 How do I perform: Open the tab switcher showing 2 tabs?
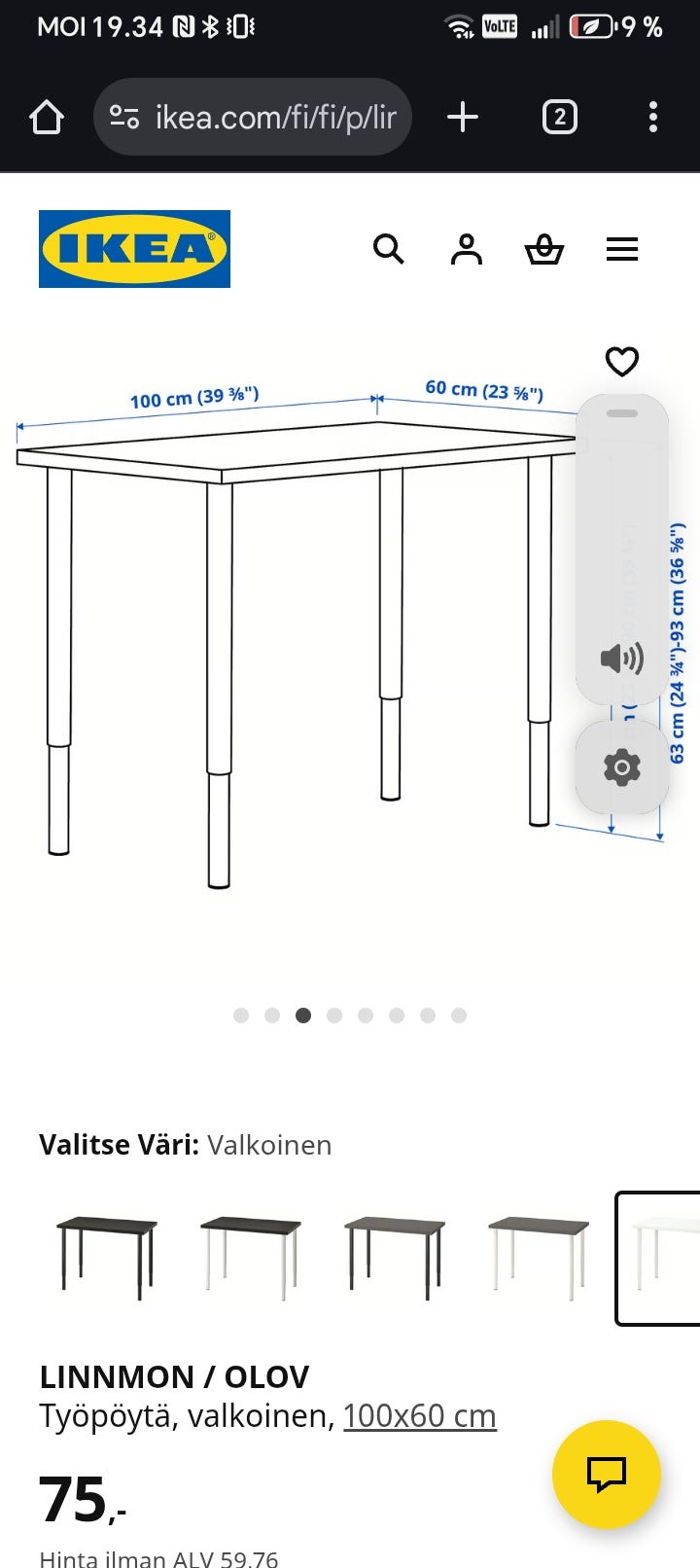559,118
